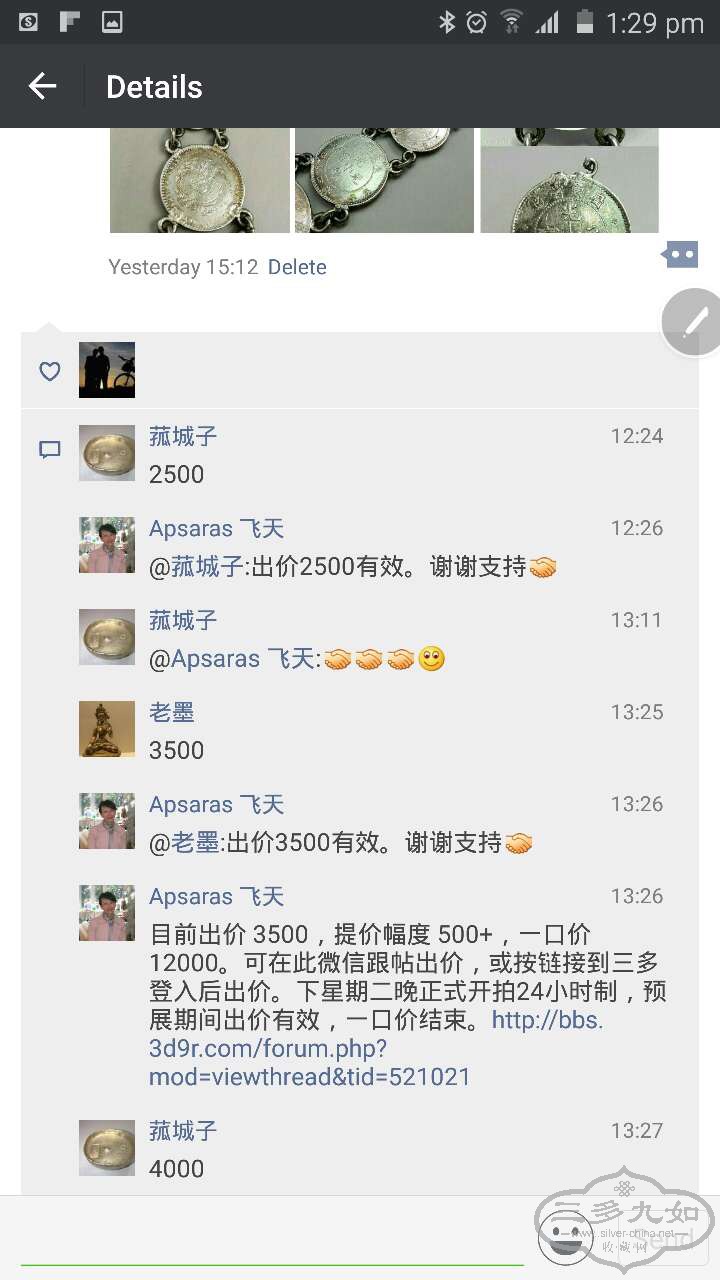
Task: Open the bbs.3d9r.com forum thread link
Action: 375,1048
